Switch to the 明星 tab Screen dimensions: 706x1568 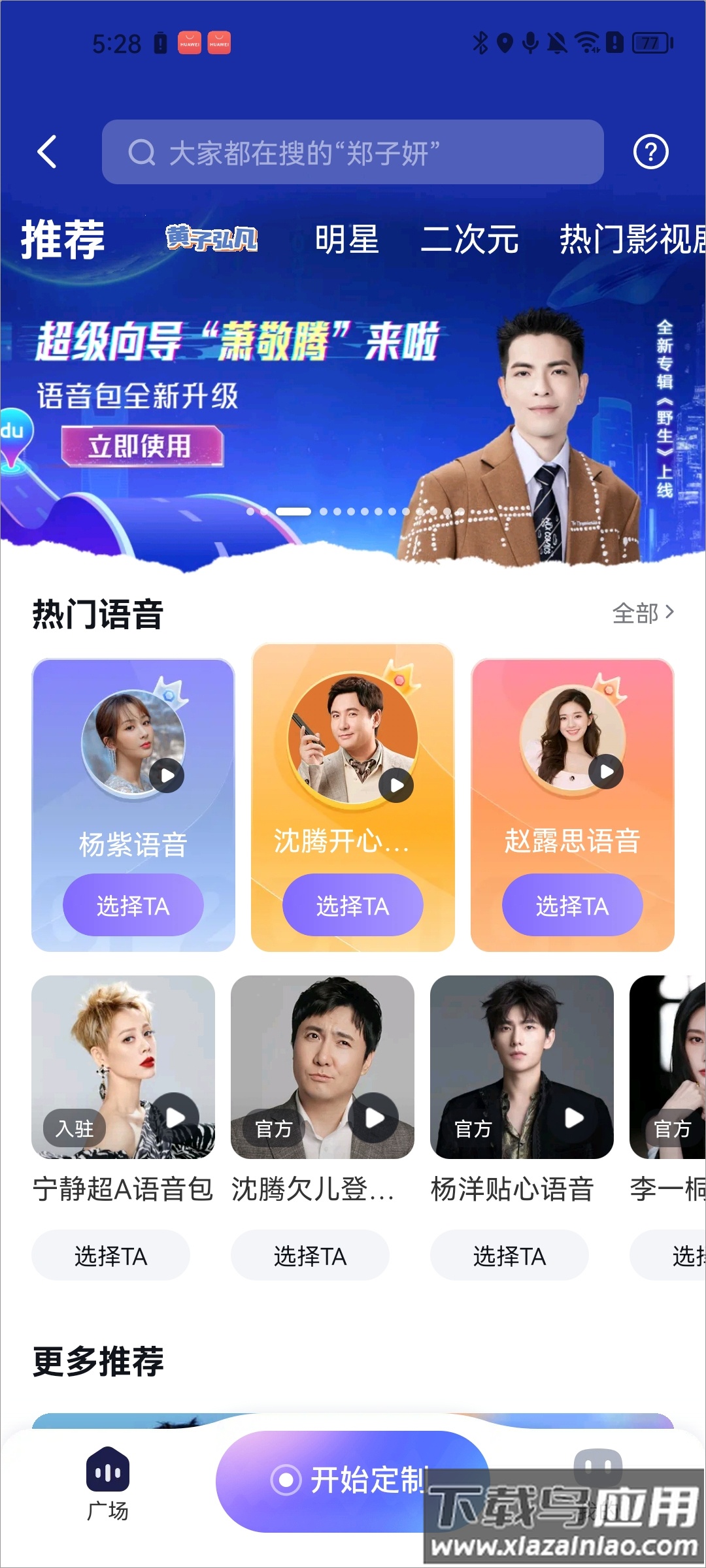(x=346, y=239)
